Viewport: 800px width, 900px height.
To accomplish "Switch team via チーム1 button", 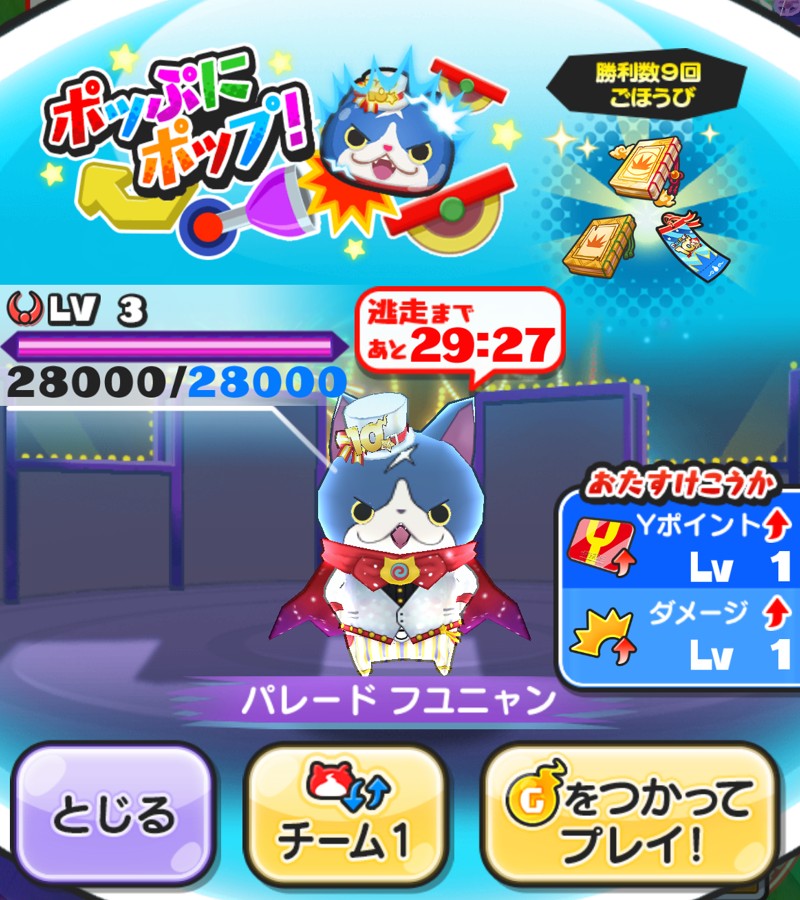I will [344, 817].
